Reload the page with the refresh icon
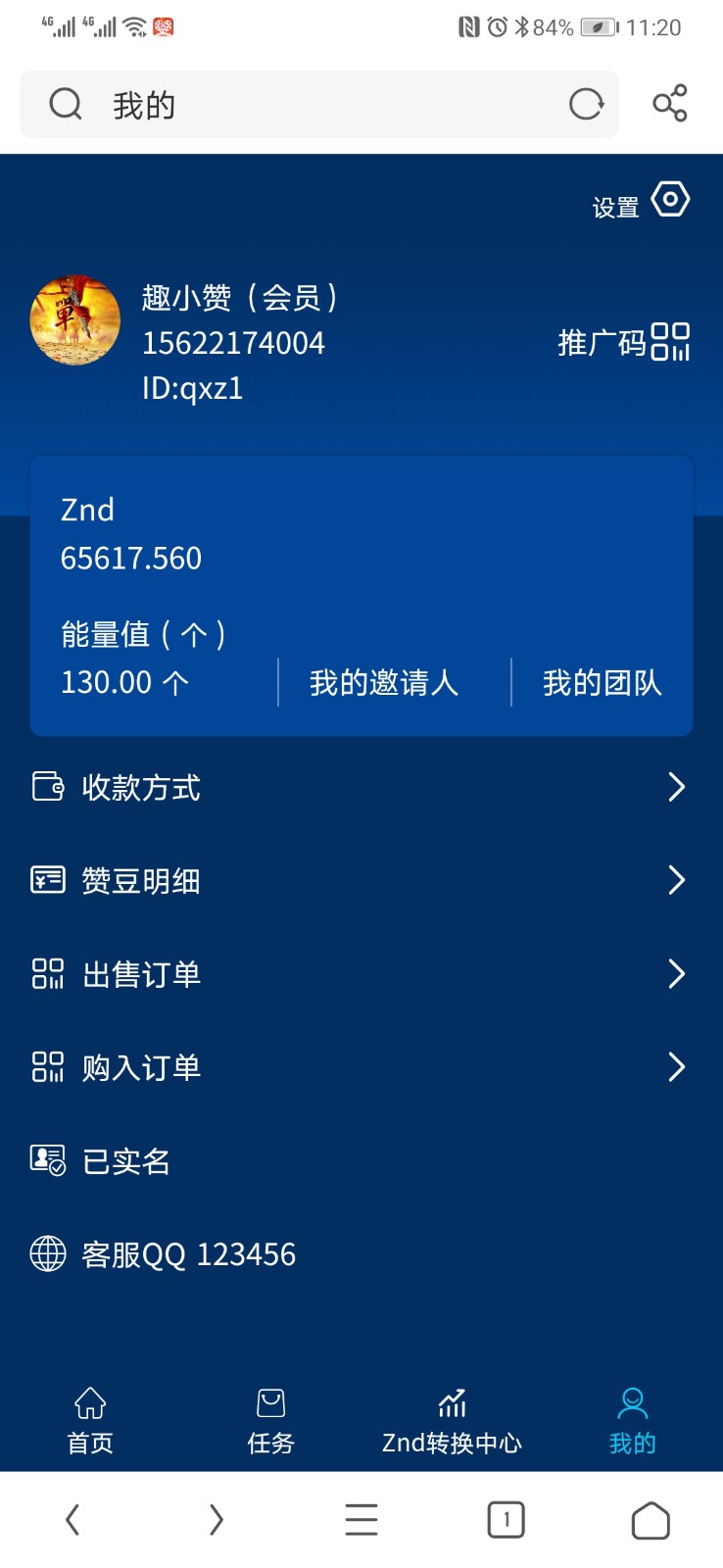723x1568 pixels. (586, 104)
